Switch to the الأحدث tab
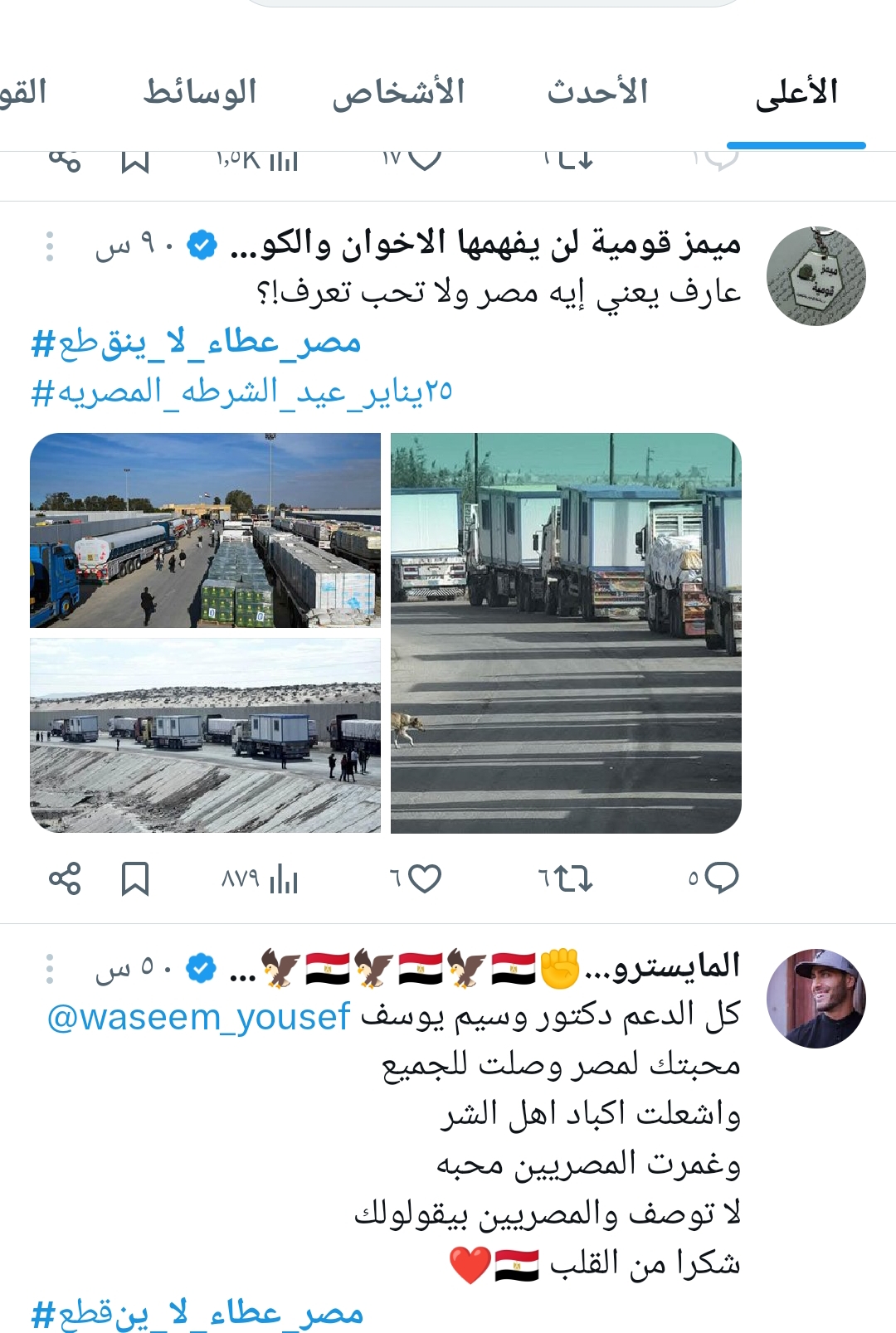The height and width of the screenshot is (1333, 896). [597, 91]
